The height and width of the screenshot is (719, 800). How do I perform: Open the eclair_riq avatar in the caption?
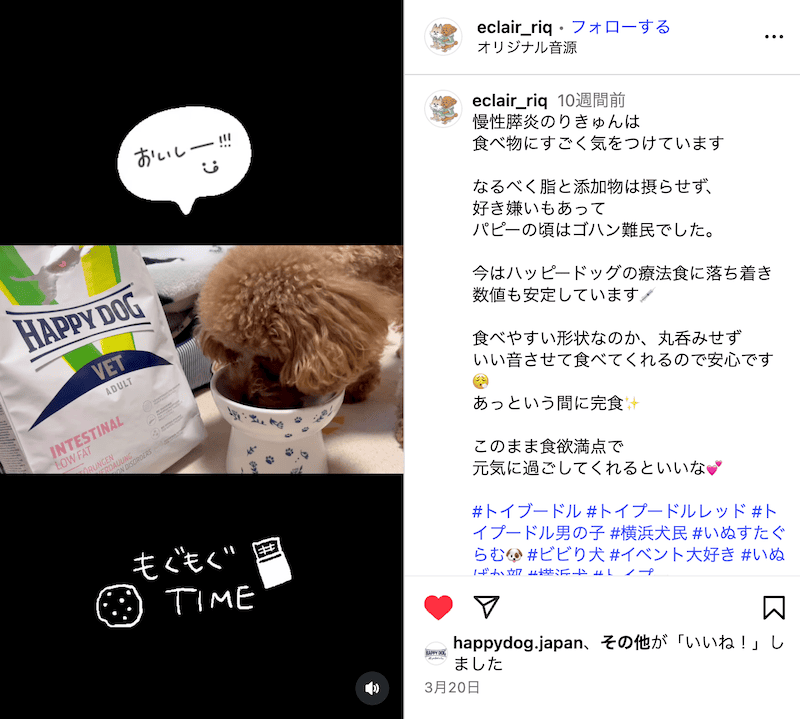pos(443,106)
